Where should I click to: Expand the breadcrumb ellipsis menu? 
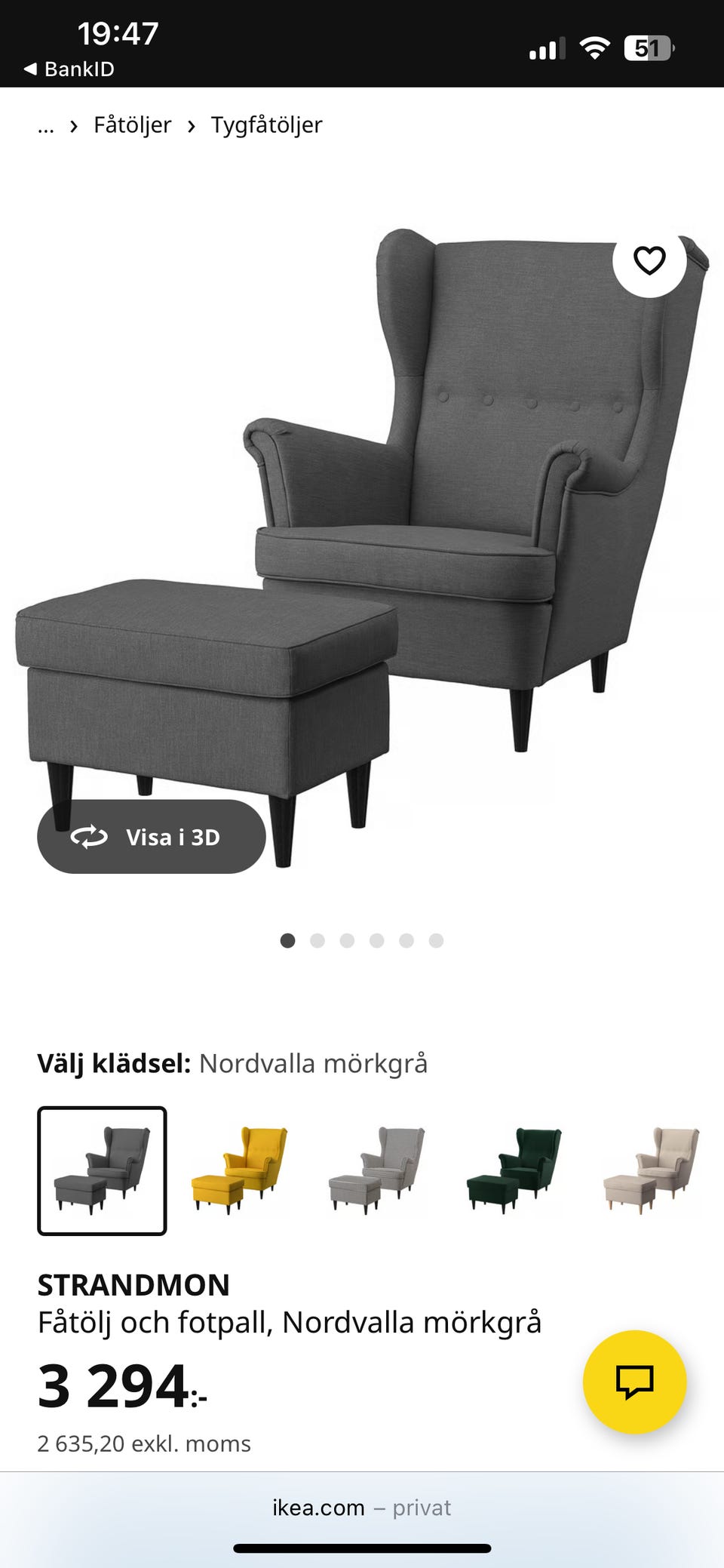[45, 125]
